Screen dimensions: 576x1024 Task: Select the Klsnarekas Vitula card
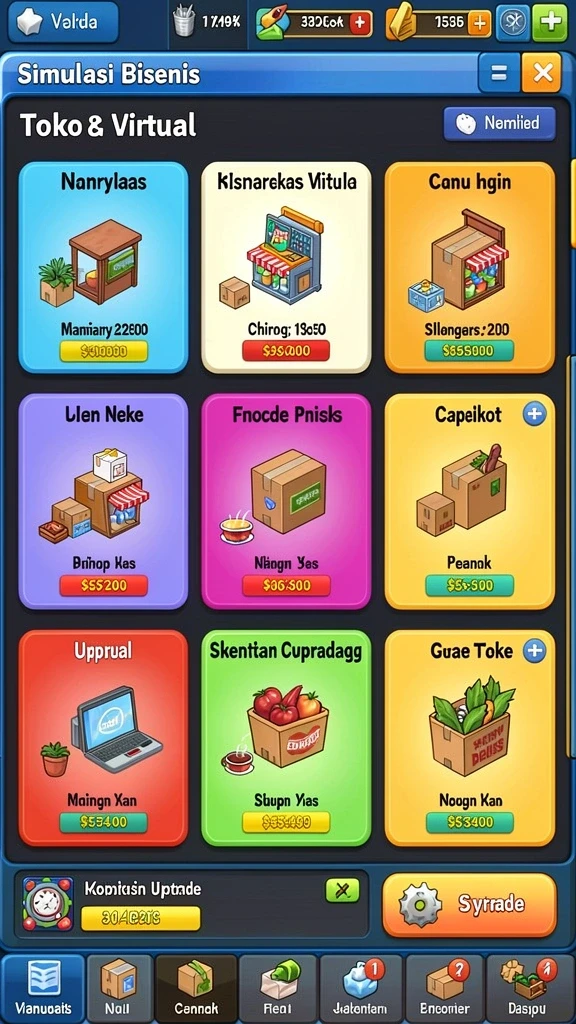(286, 267)
